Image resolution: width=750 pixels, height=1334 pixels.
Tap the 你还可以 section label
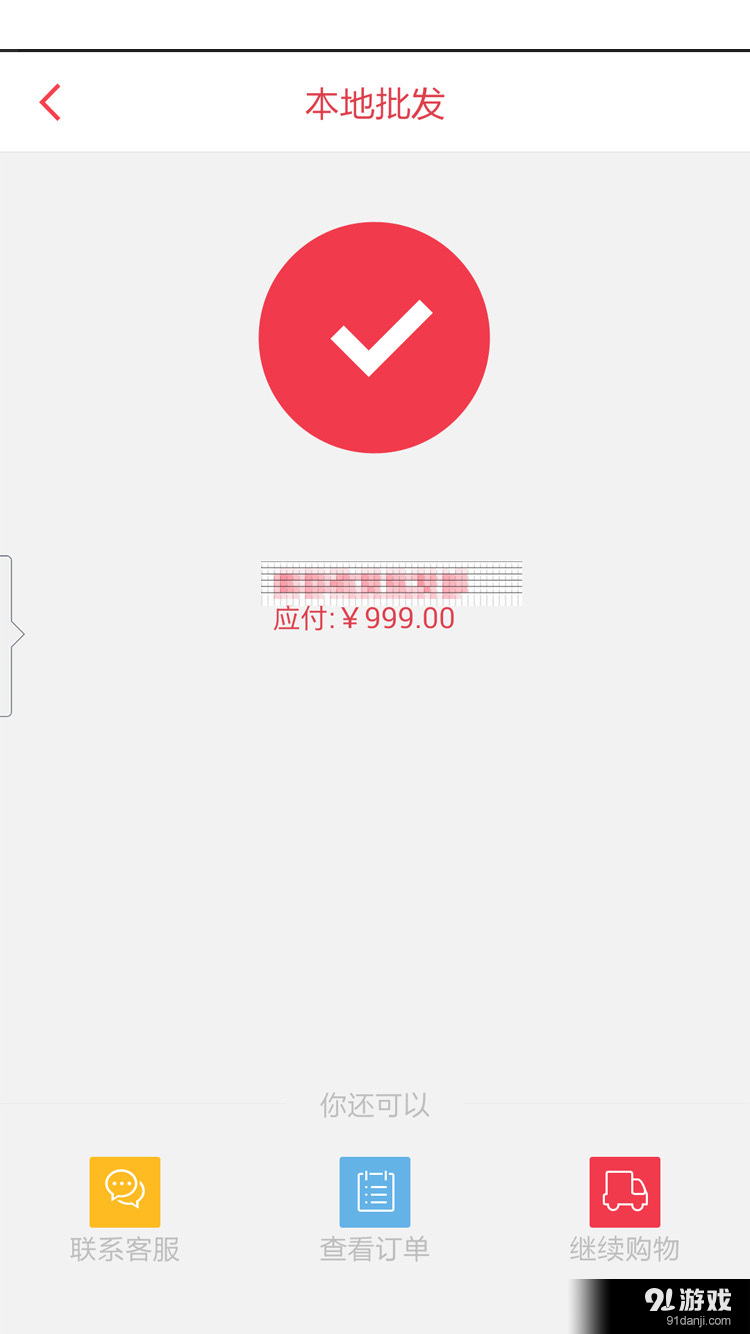tap(374, 1106)
